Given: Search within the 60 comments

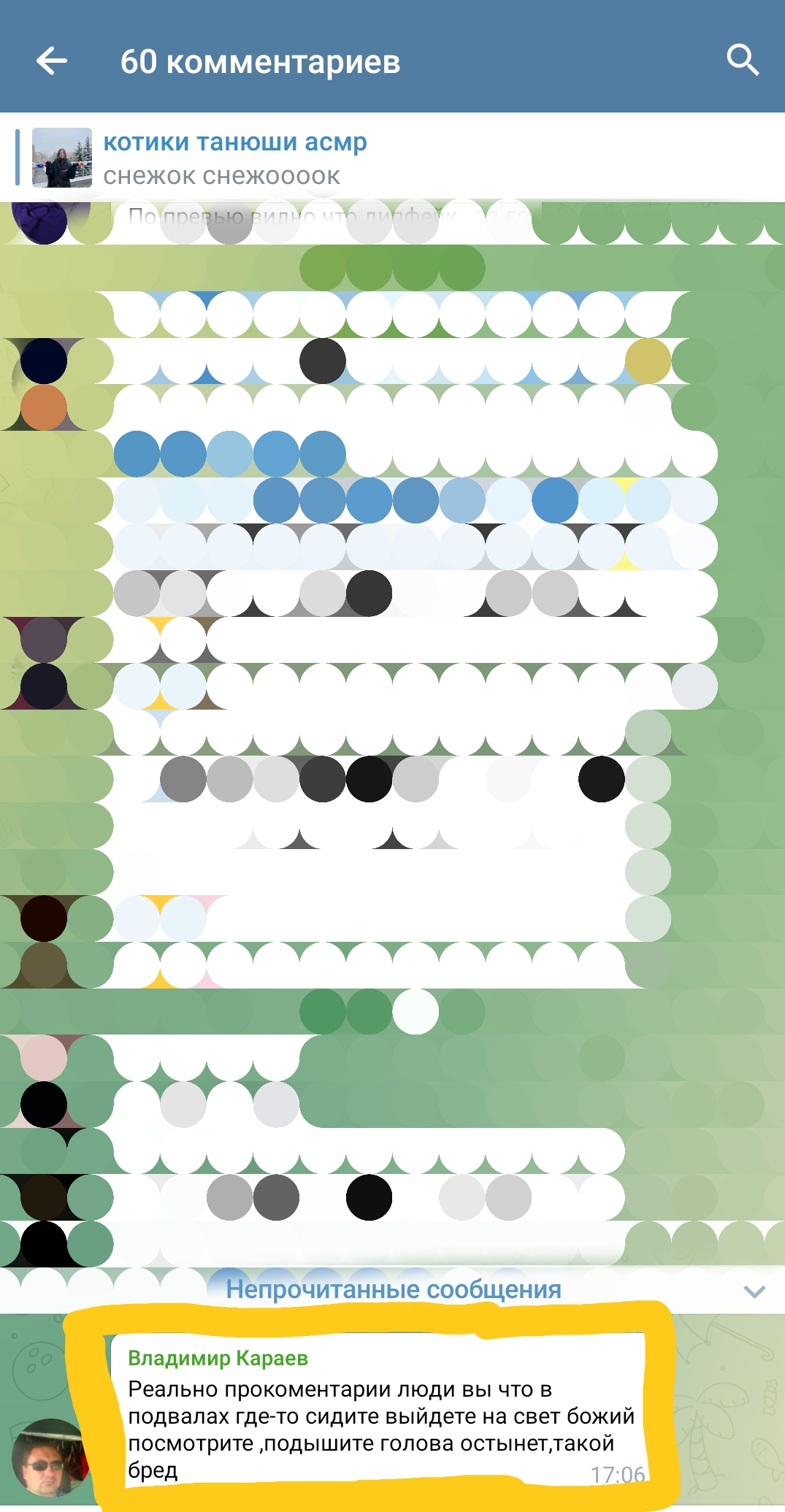Looking at the screenshot, I should point(742,60).
